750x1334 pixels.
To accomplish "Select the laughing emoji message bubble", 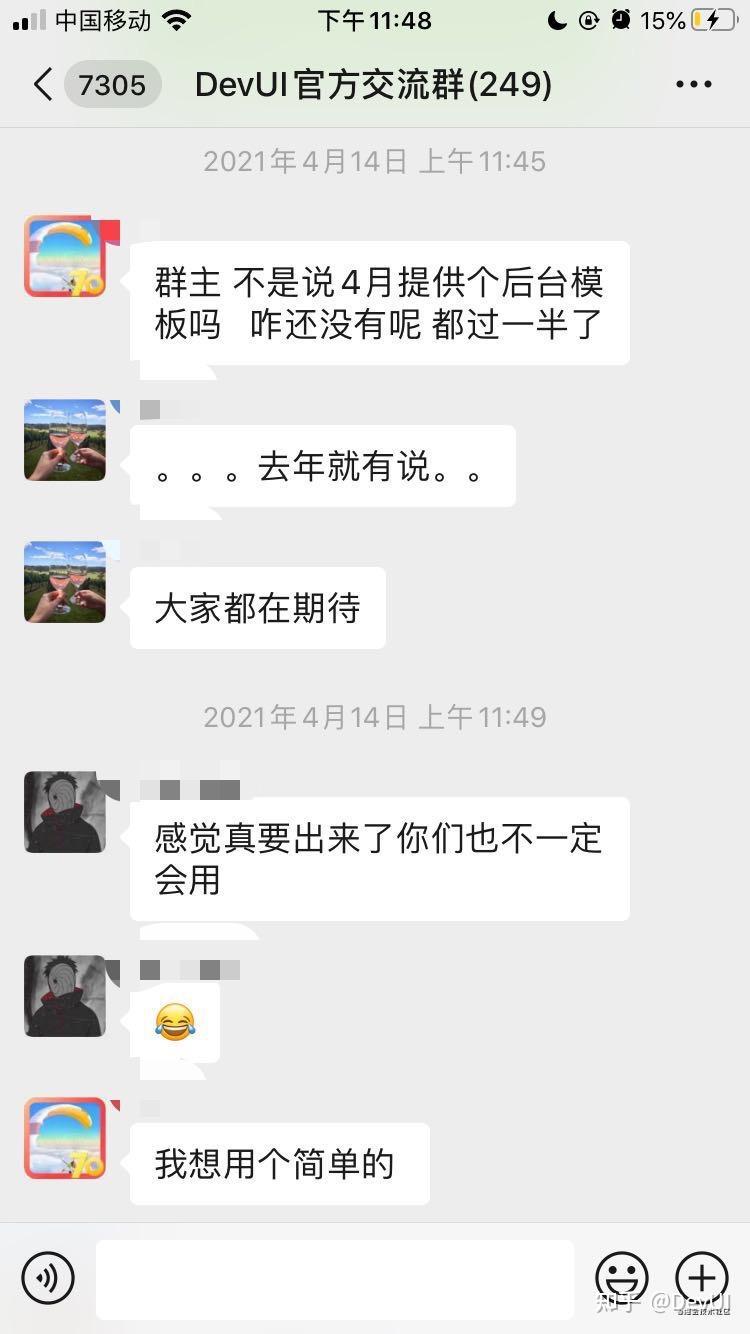I will point(175,1022).
